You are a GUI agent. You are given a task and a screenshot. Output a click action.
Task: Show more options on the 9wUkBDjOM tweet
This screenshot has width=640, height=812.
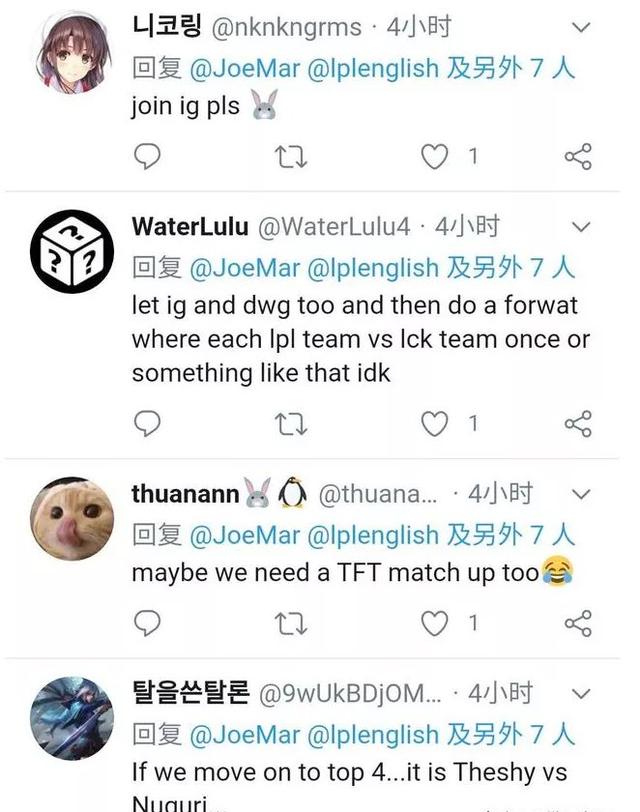click(581, 693)
